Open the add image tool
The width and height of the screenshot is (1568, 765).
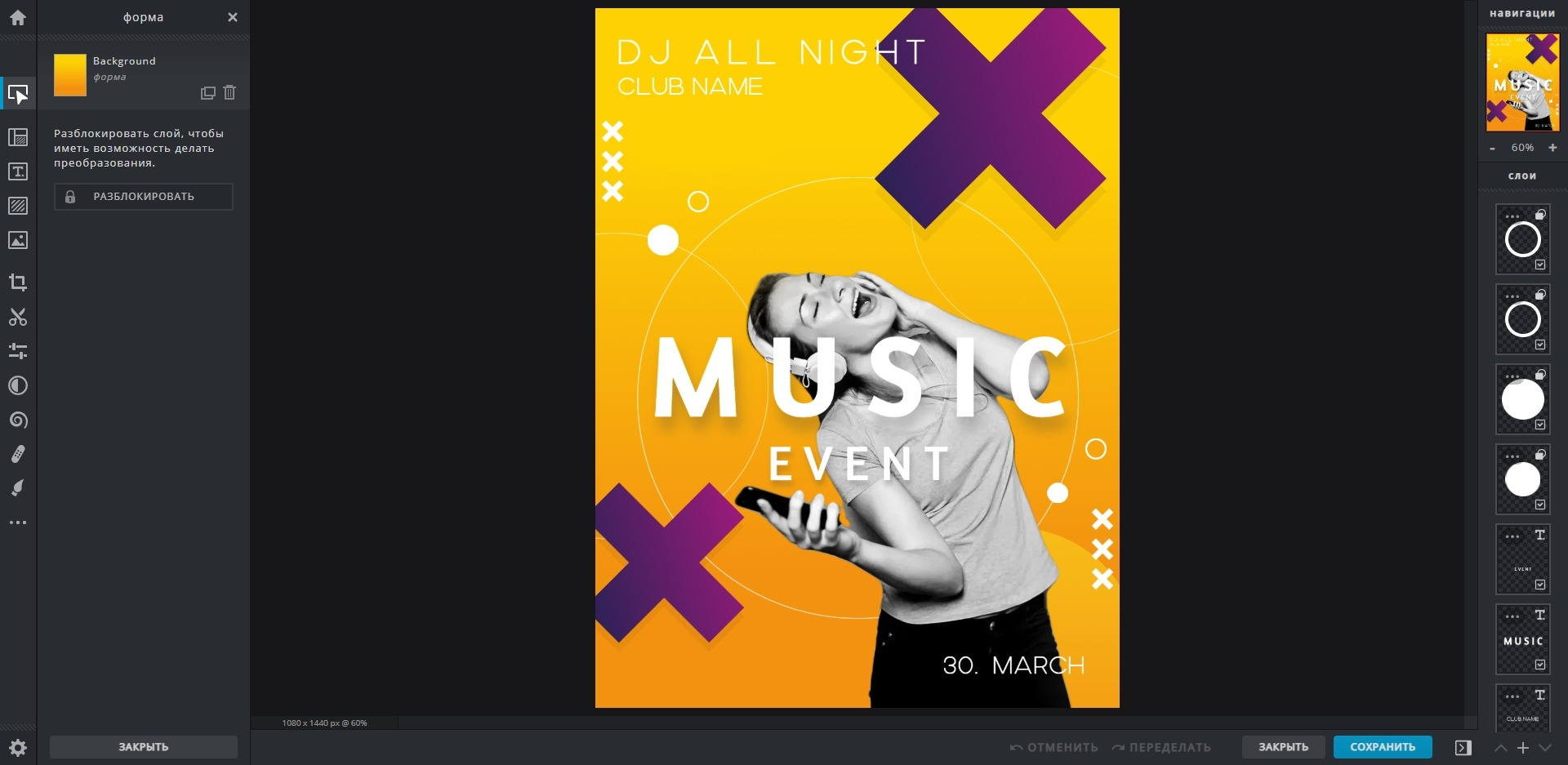coord(18,240)
